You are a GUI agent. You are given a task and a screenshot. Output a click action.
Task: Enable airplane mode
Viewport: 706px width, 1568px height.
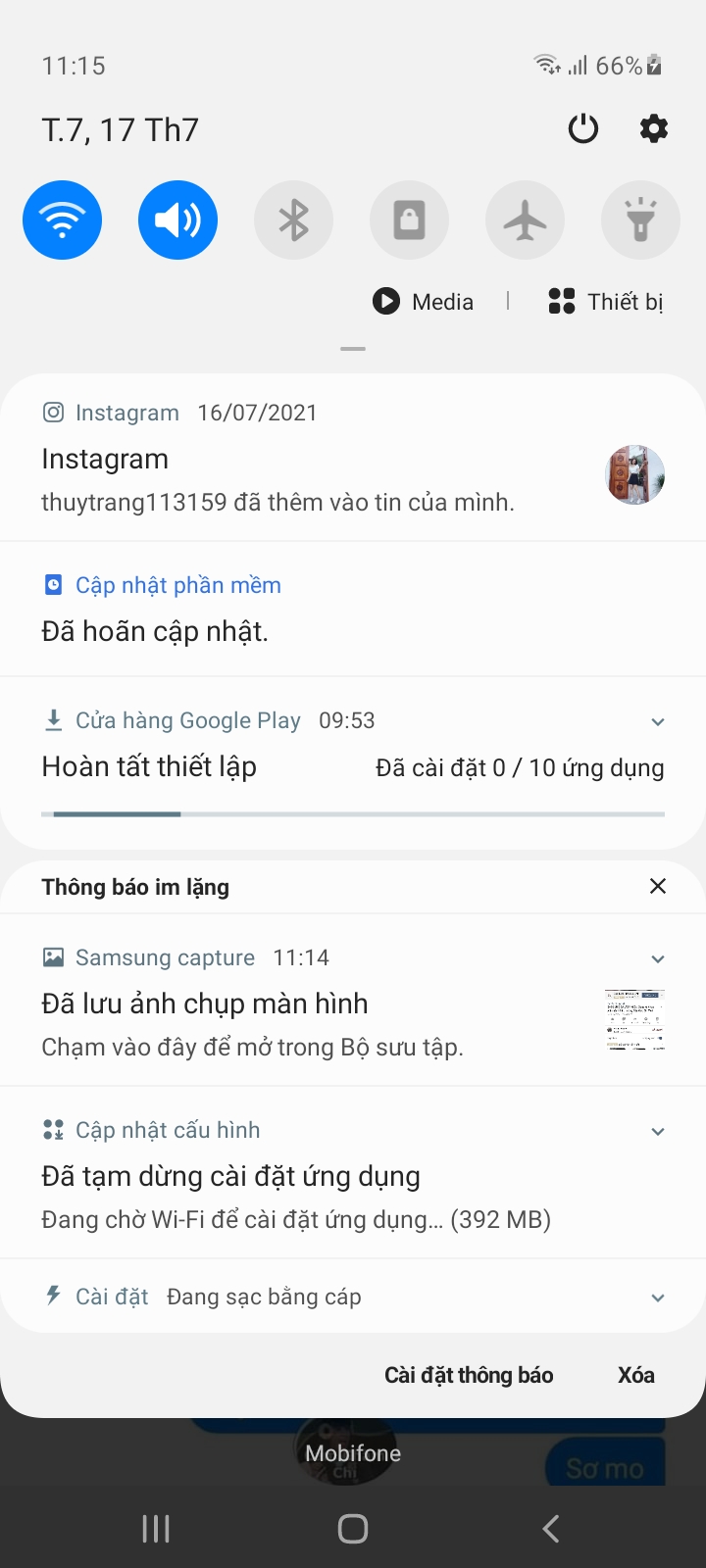[525, 220]
